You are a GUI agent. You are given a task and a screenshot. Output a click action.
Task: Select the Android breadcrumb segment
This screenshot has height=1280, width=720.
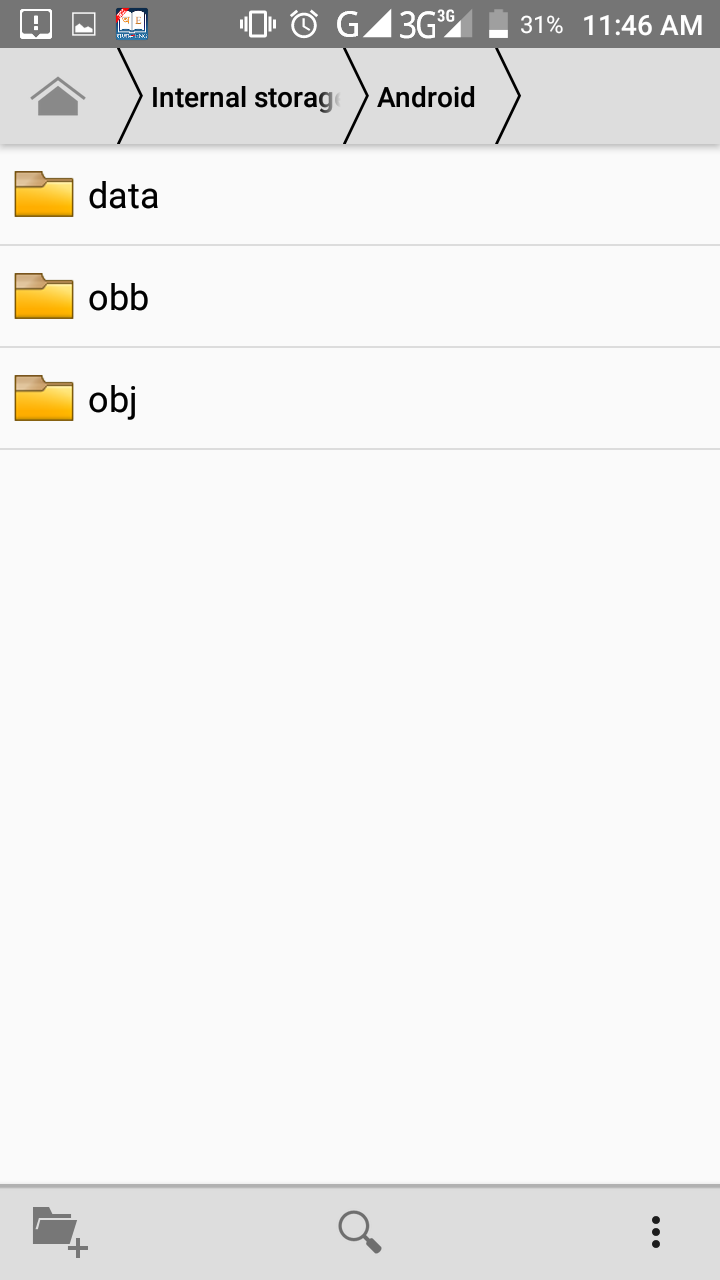(x=426, y=97)
